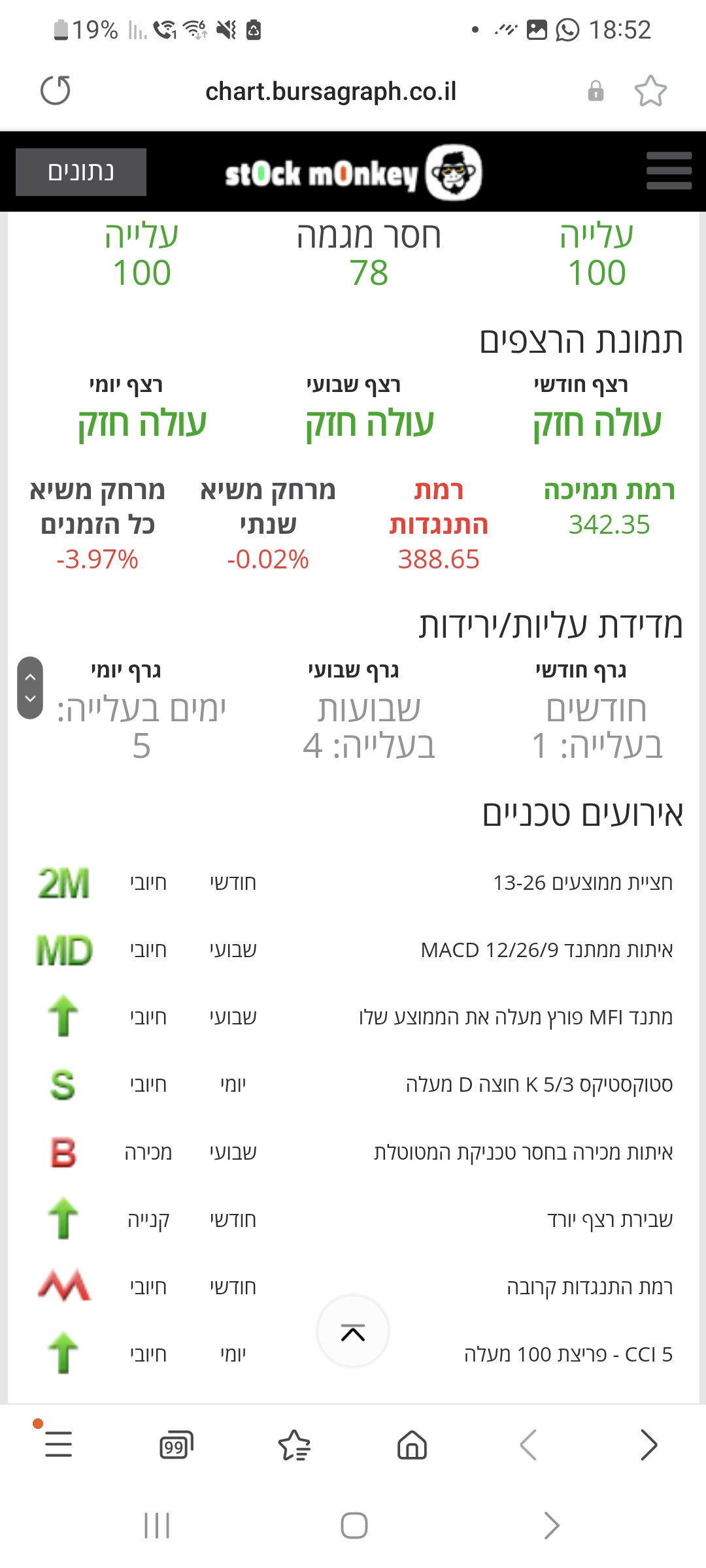Image resolution: width=706 pixels, height=1568 pixels.
Task: Bookmark this page with the star icon
Action: 650,91
